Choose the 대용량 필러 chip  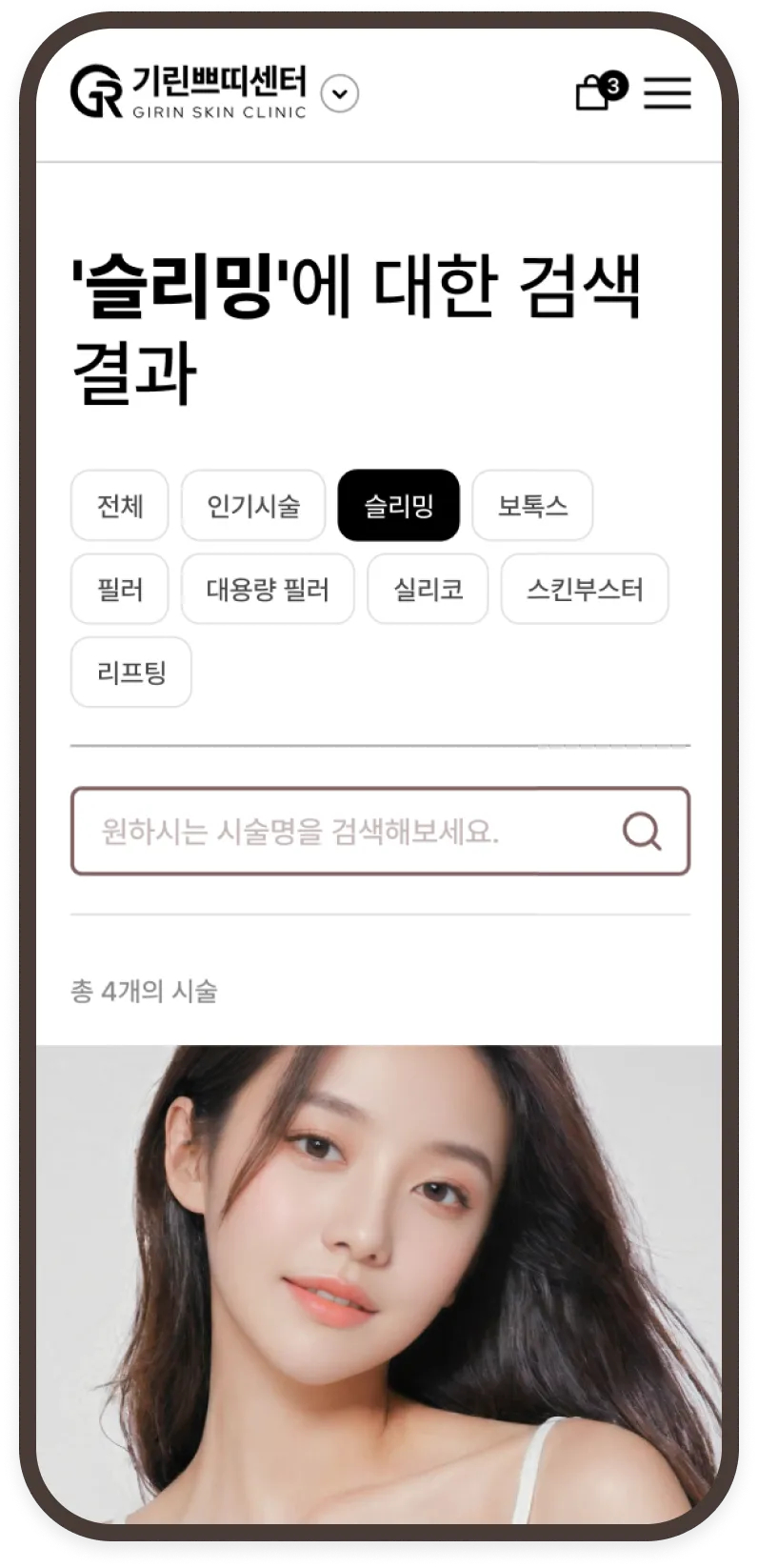tap(268, 590)
